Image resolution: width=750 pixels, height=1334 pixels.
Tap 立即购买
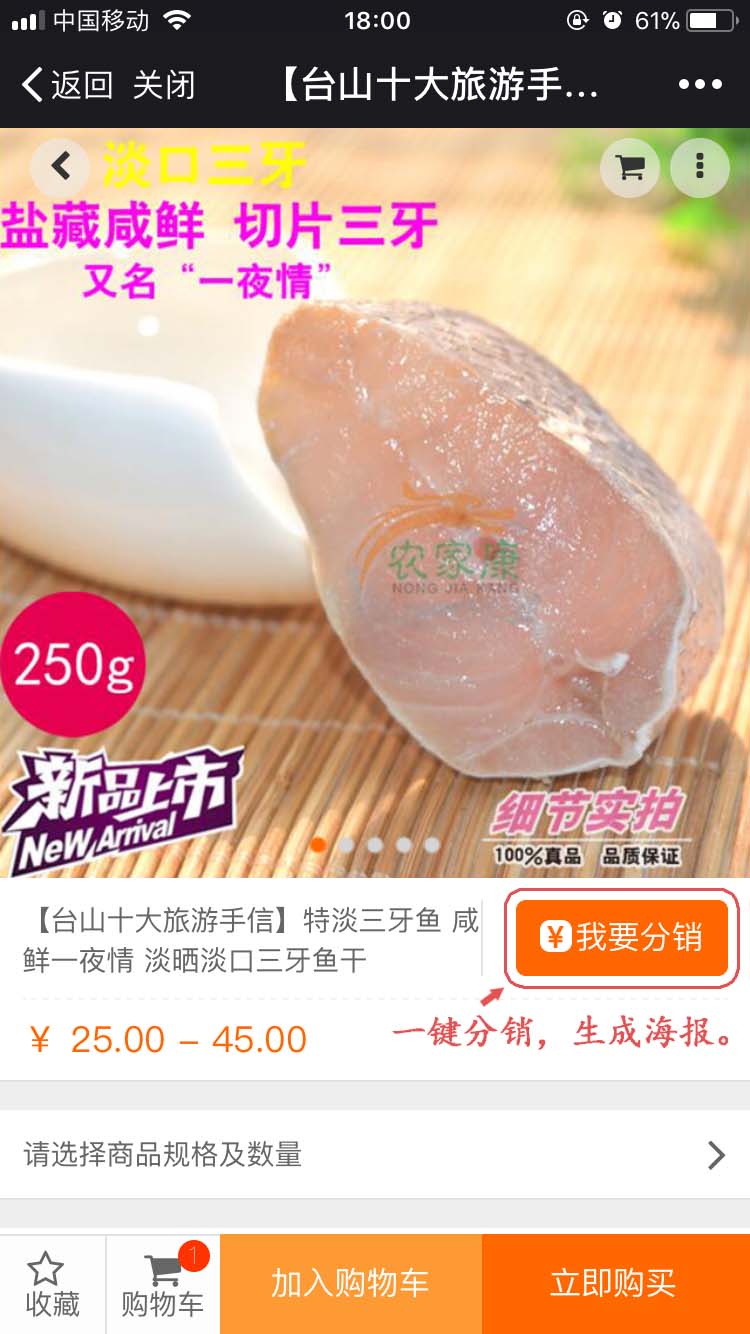614,1284
